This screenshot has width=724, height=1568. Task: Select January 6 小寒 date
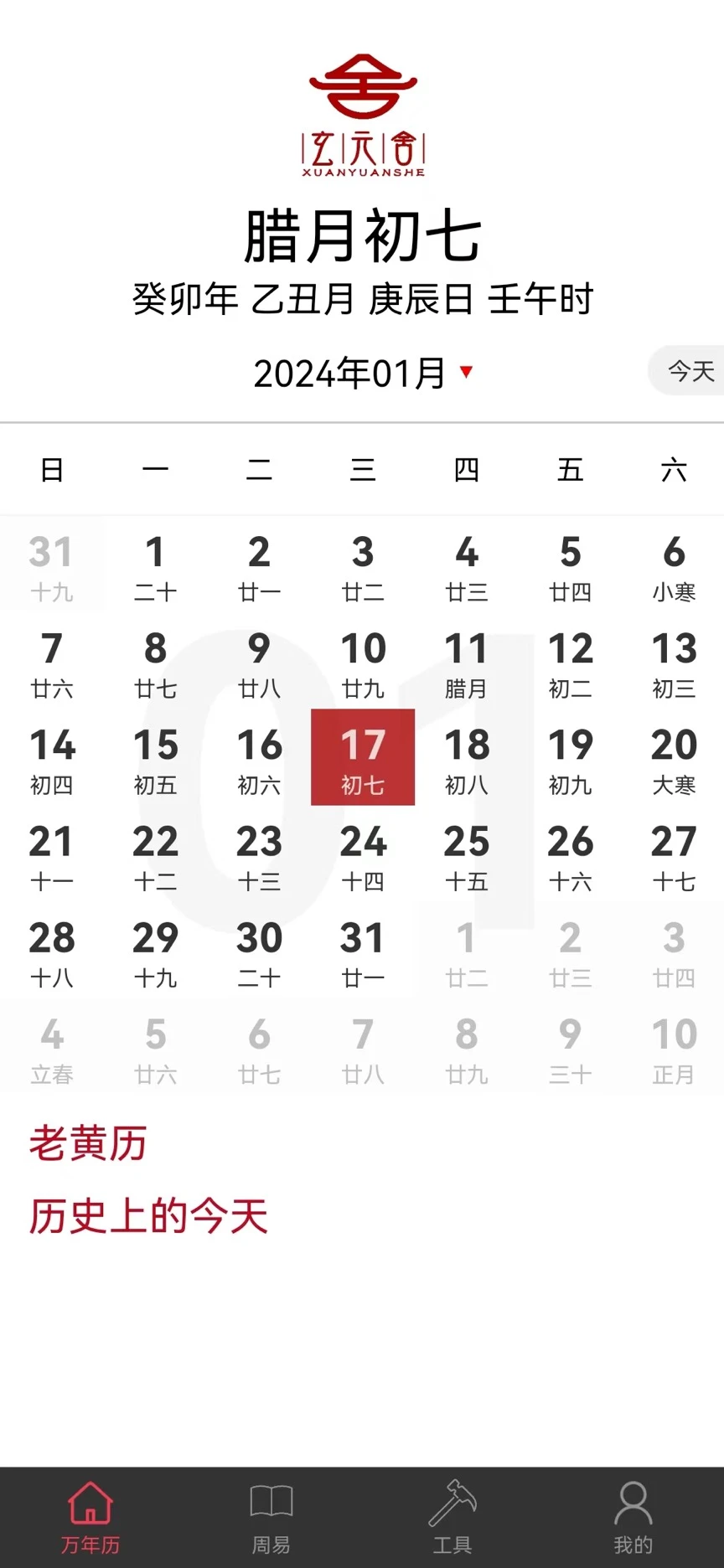[x=674, y=566]
